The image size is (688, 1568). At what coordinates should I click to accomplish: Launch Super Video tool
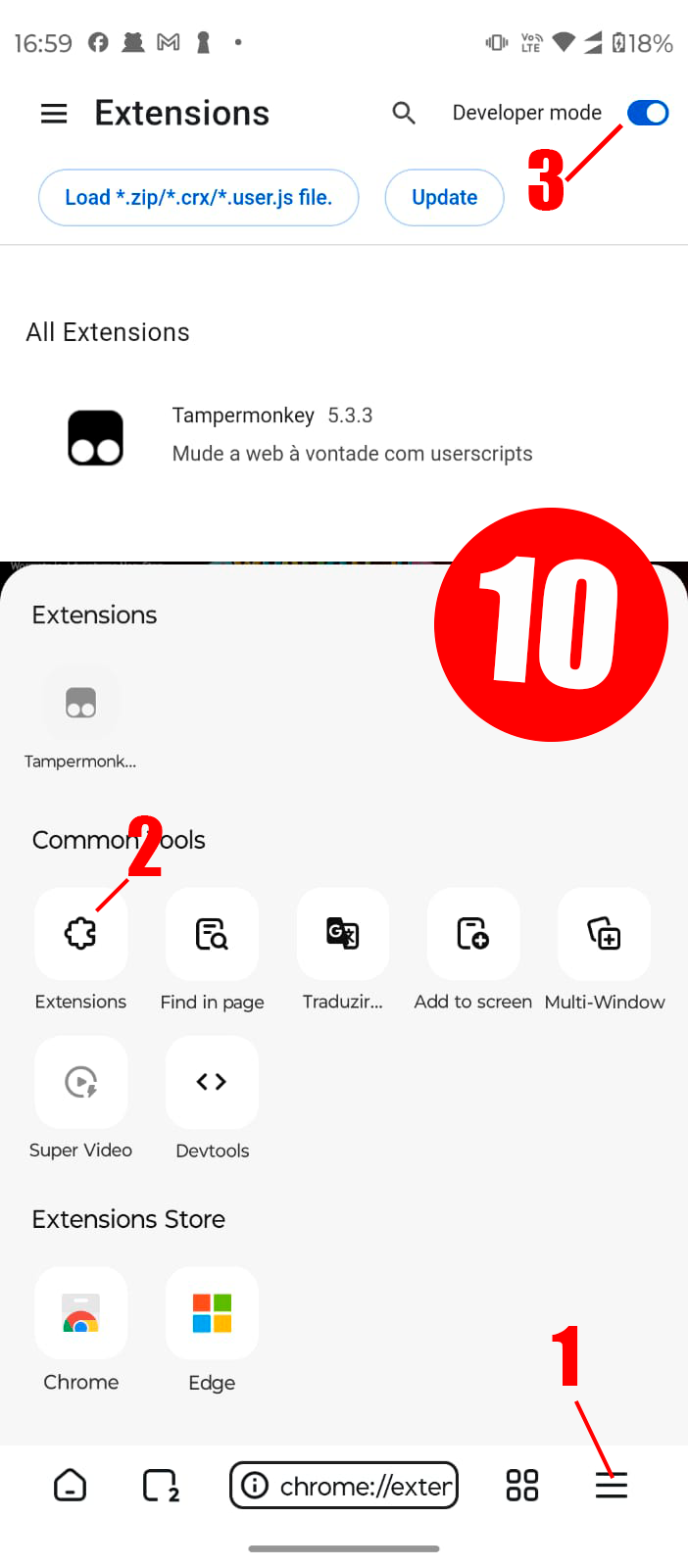click(80, 1082)
